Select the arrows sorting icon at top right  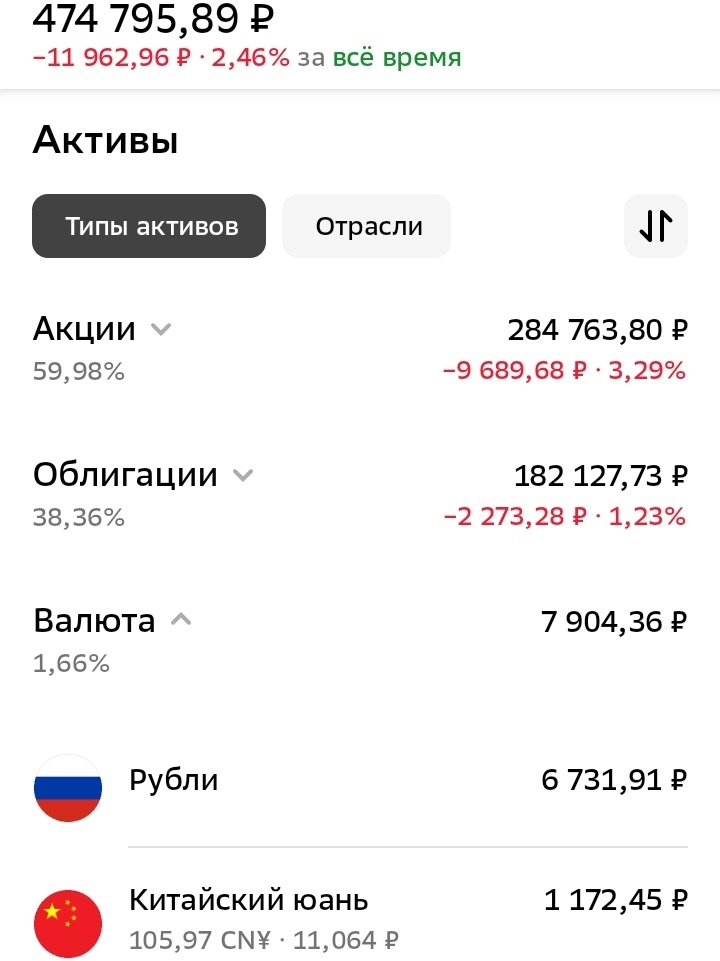click(x=655, y=226)
